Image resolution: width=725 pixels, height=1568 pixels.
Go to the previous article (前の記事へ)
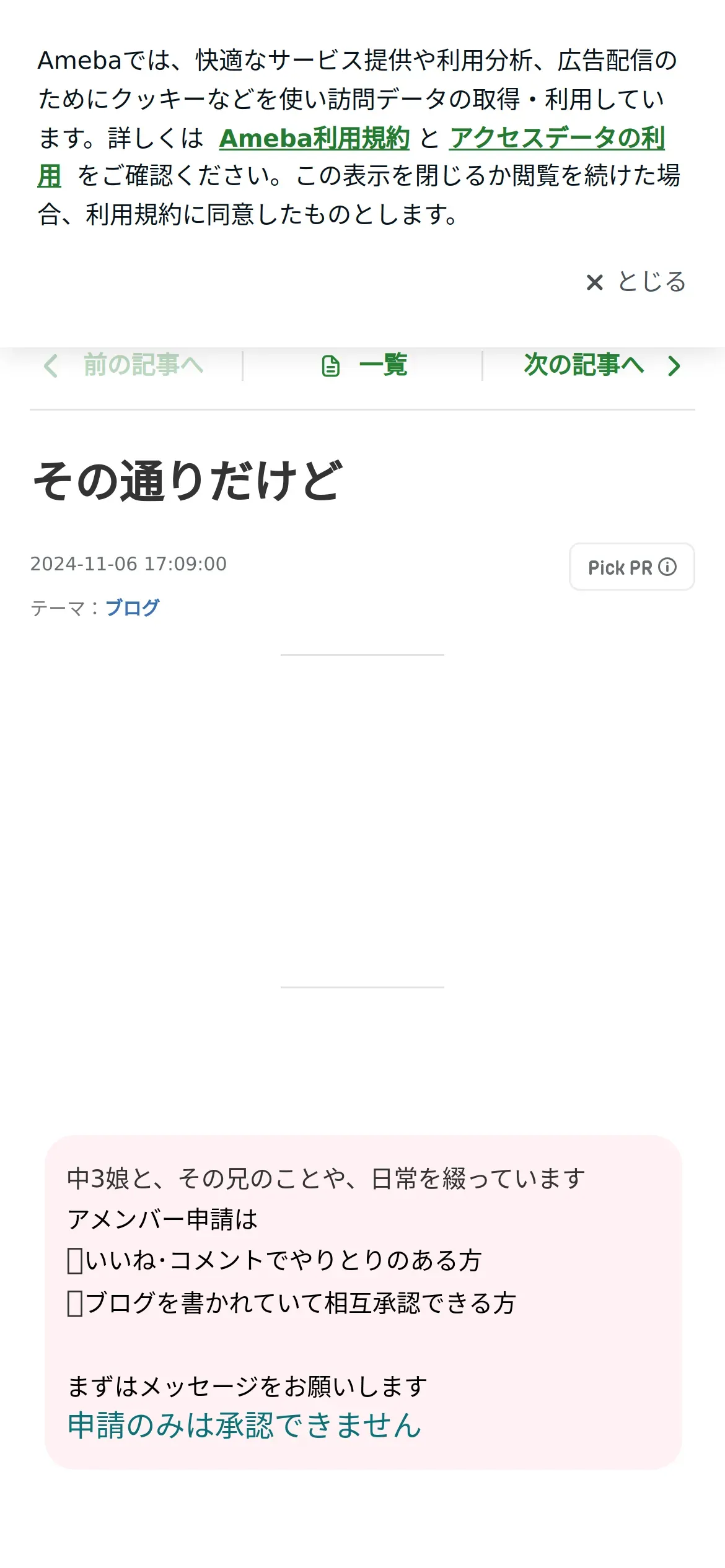123,365
